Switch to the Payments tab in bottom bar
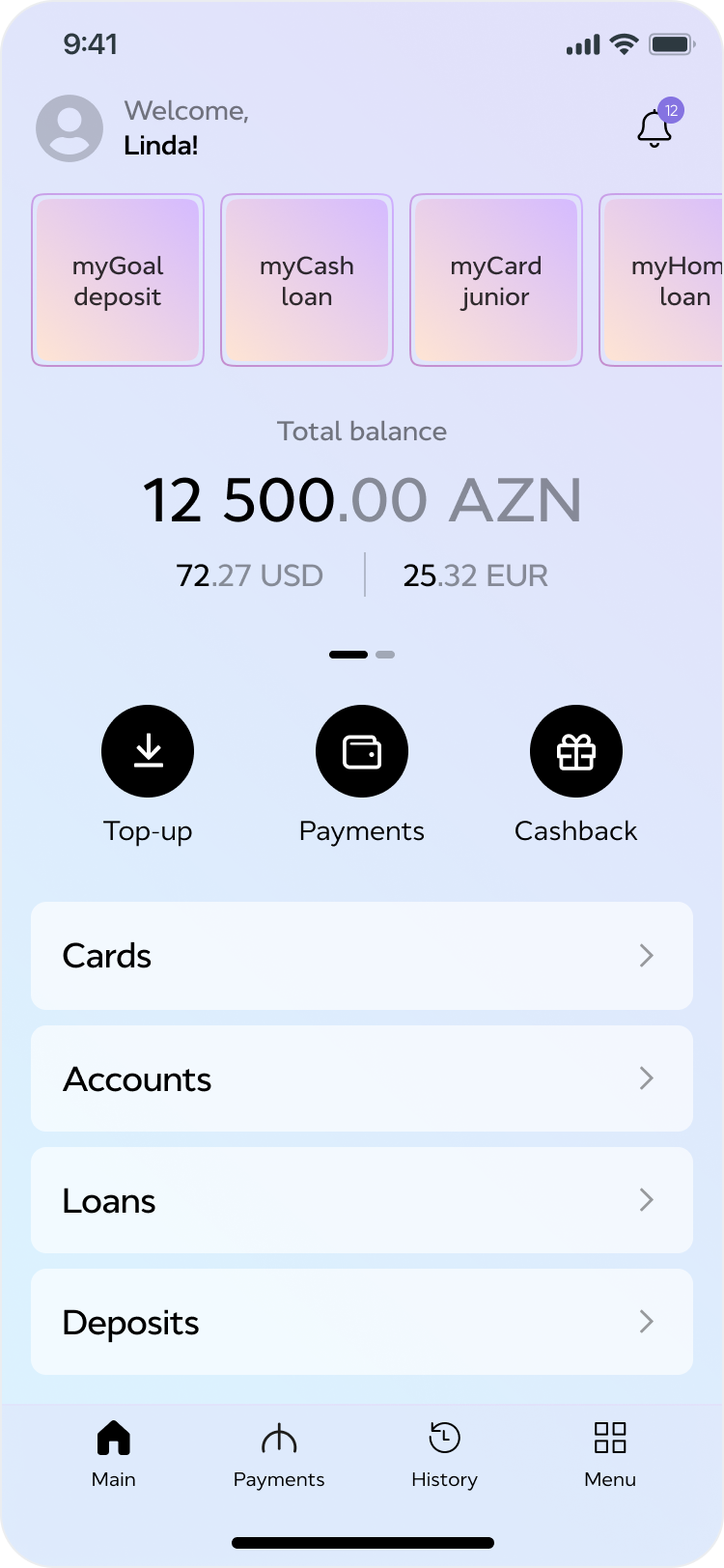Image resolution: width=724 pixels, height=1568 pixels. (279, 1453)
